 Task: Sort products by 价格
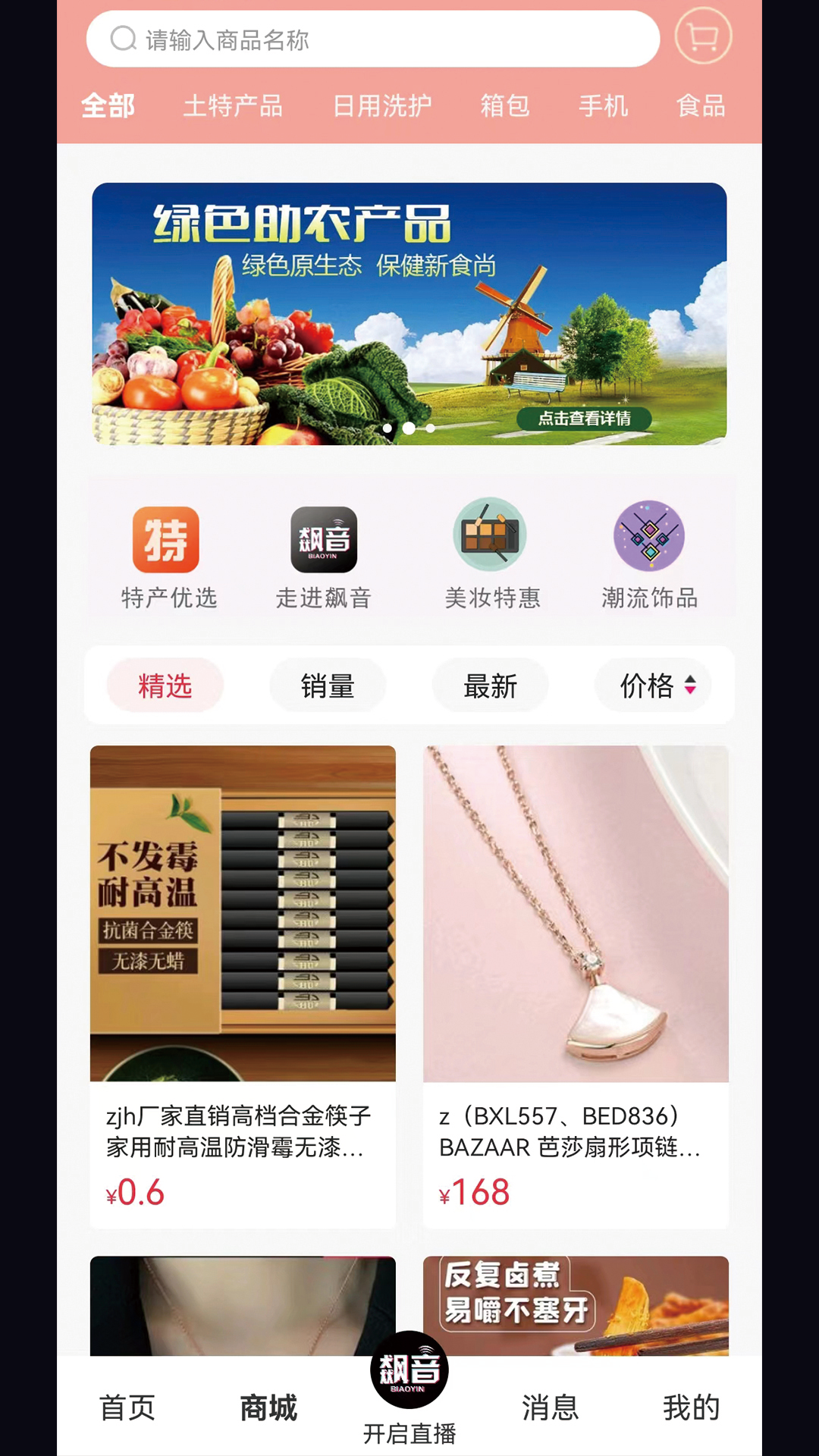(x=654, y=686)
